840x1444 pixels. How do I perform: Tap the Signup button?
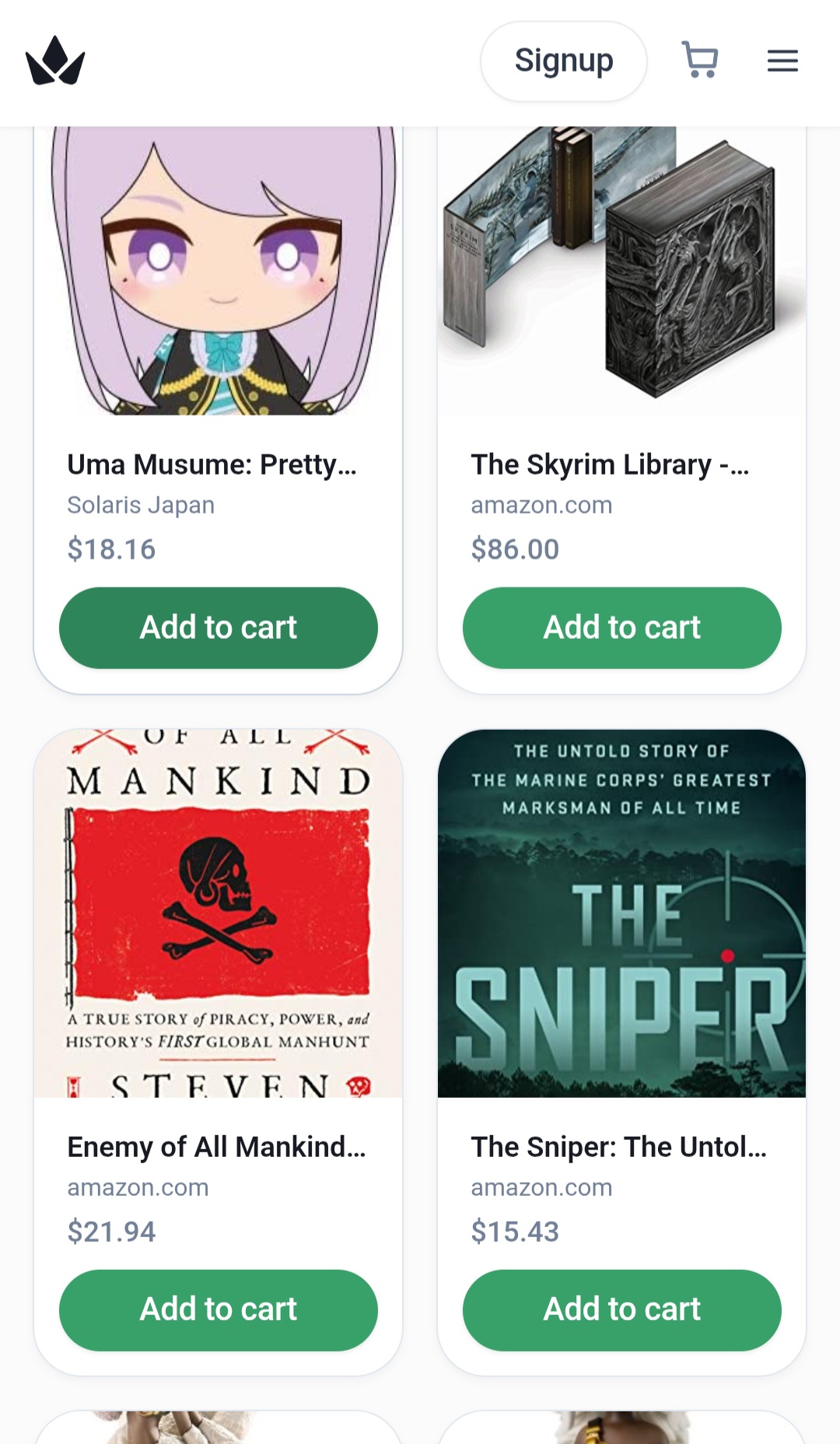pyautogui.click(x=563, y=61)
